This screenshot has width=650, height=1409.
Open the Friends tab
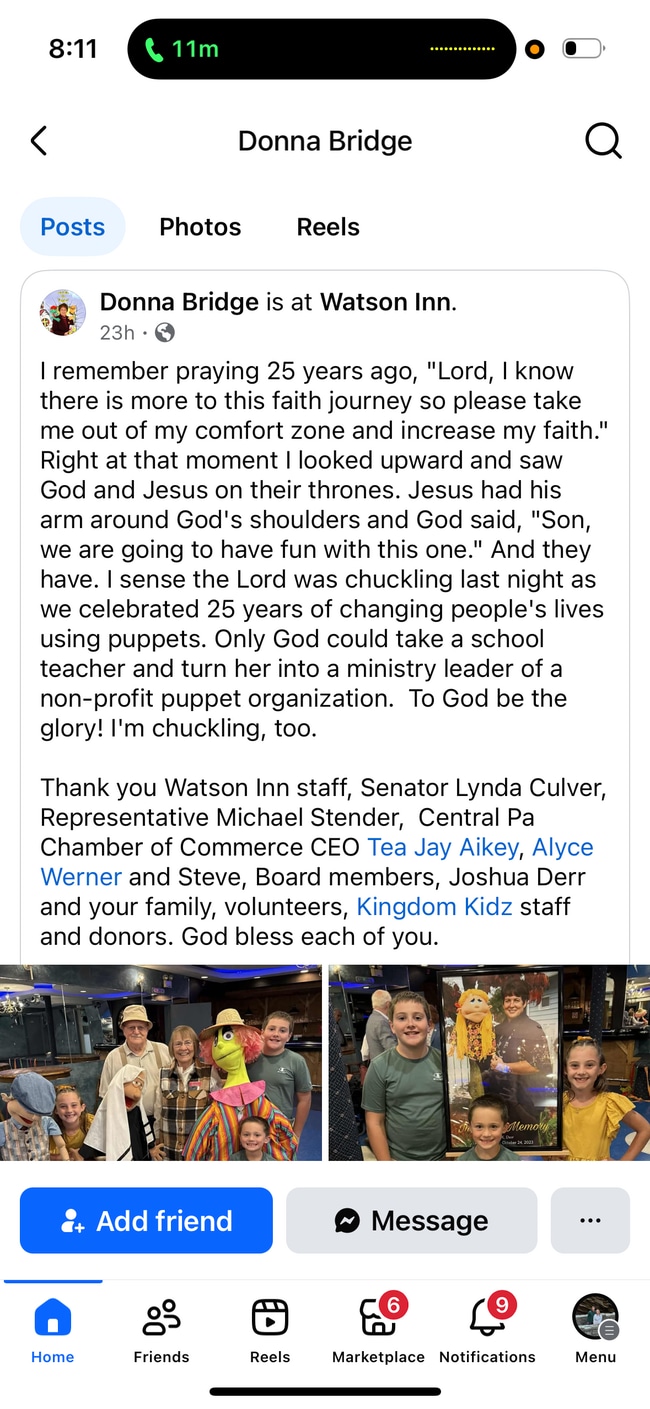(161, 1330)
